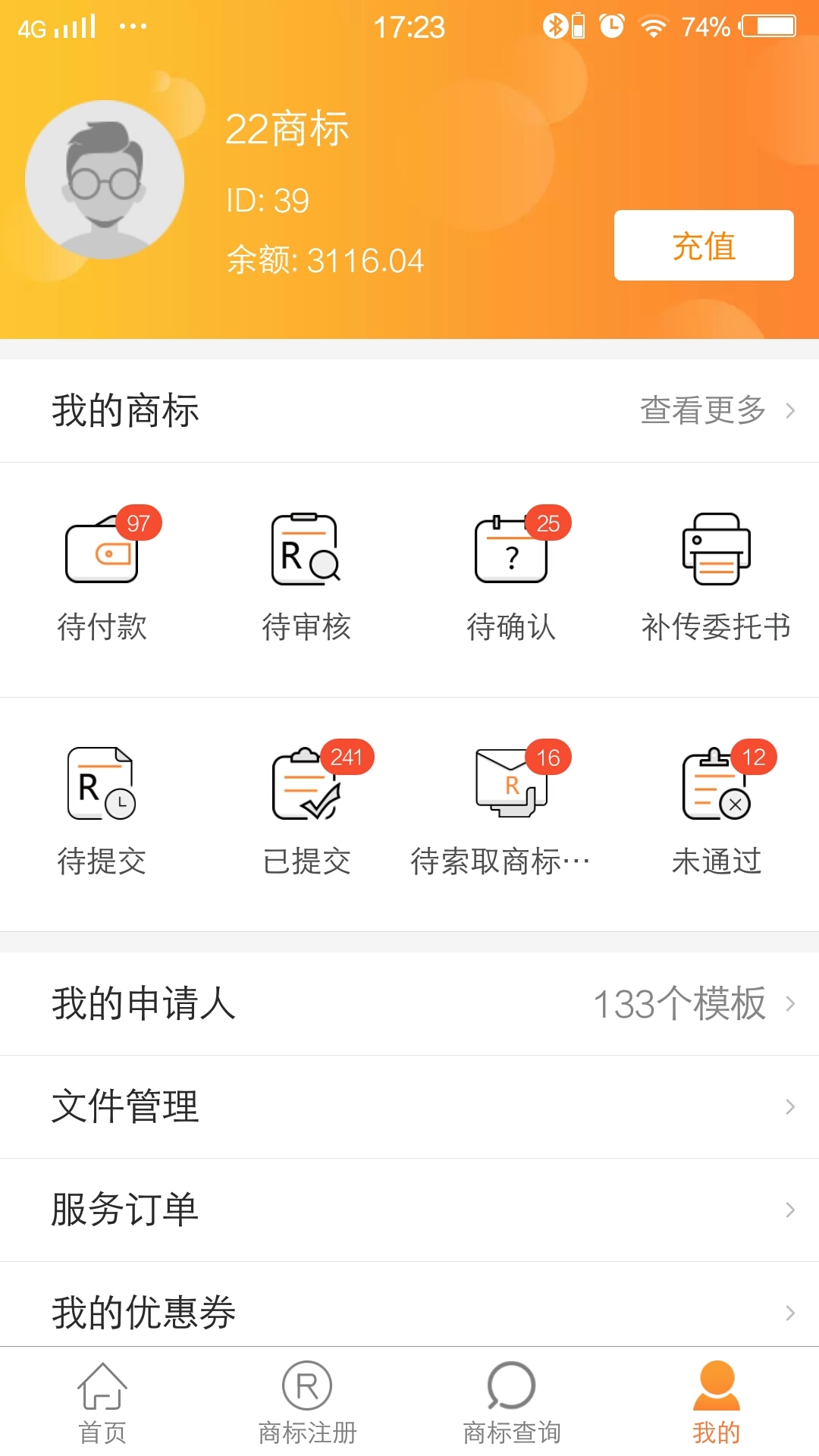Image resolution: width=819 pixels, height=1456 pixels.
Task: Open 待付款 pending payment trademarks
Action: click(102, 575)
